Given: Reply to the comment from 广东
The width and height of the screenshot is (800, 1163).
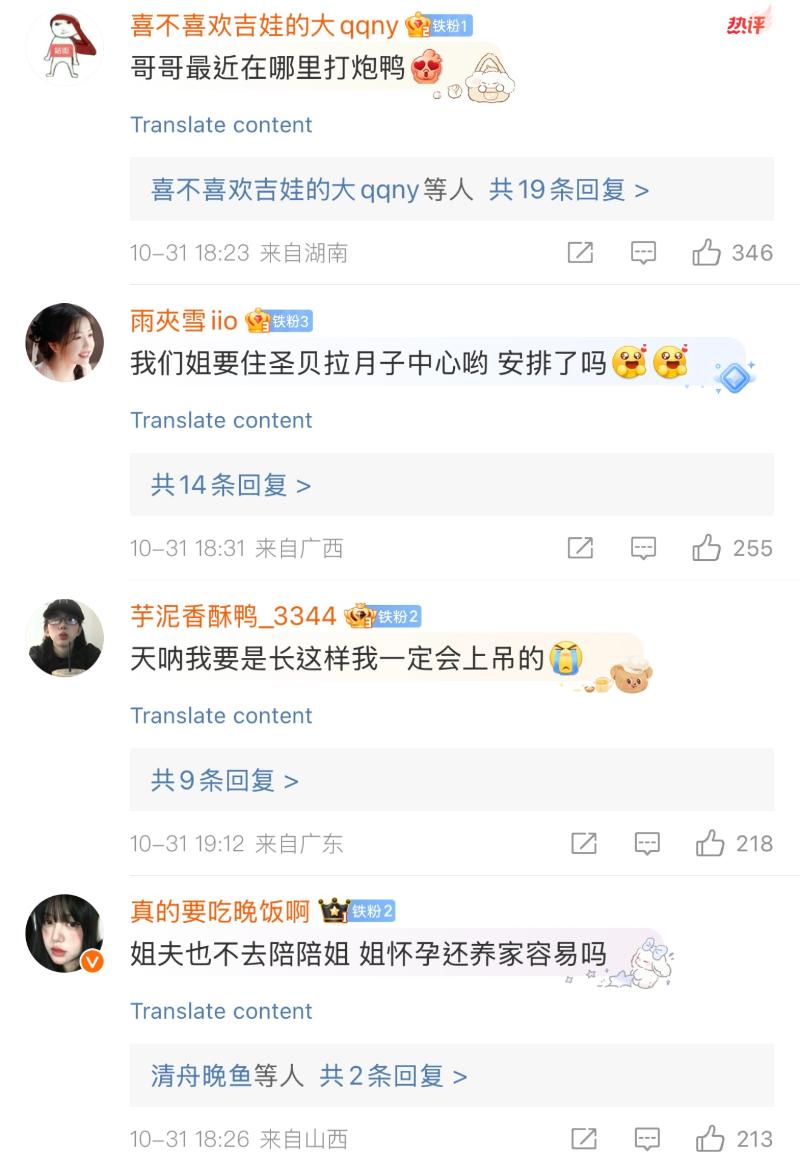Looking at the screenshot, I should [647, 844].
